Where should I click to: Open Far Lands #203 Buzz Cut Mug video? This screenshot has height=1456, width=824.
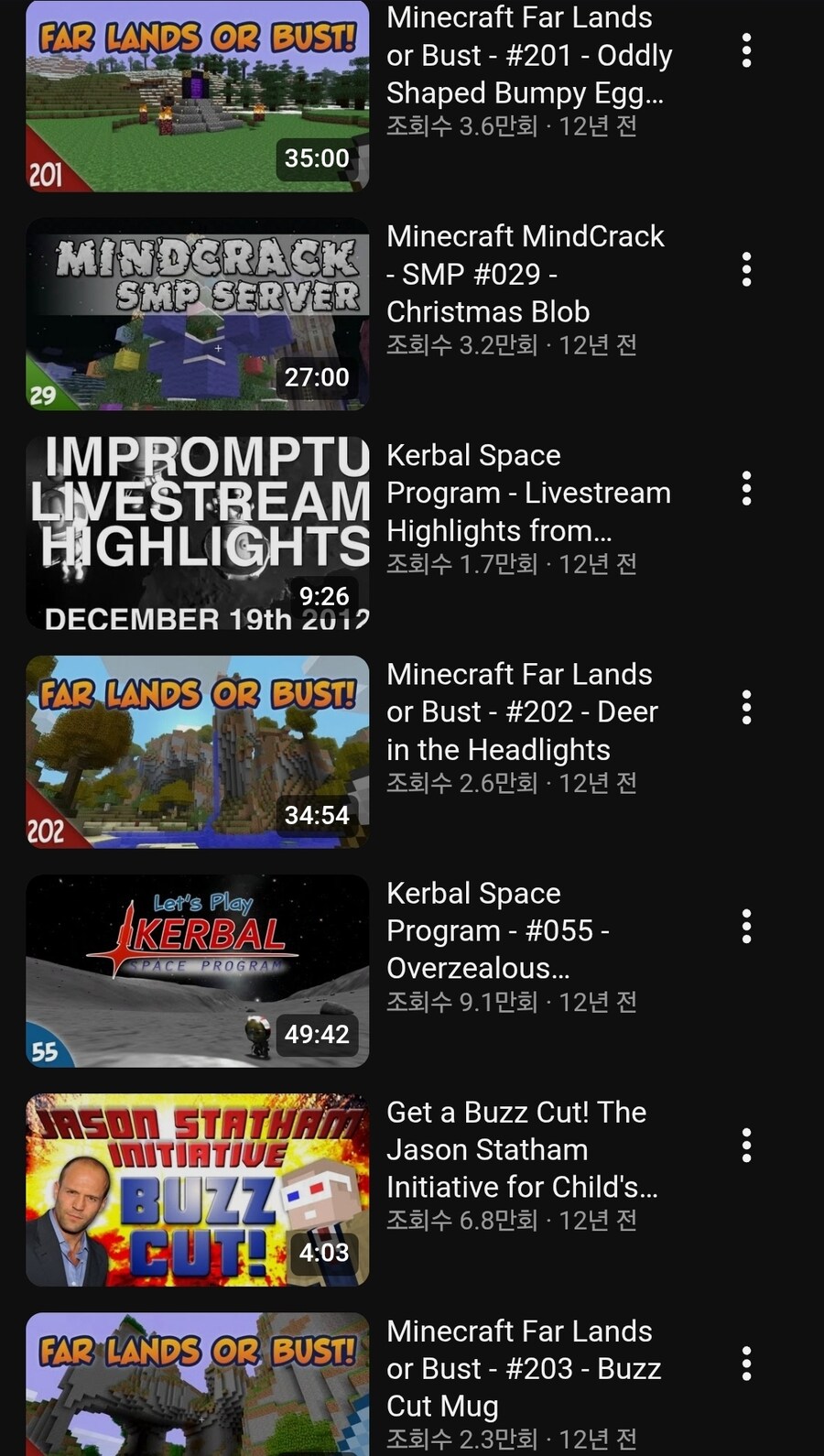(197, 1383)
